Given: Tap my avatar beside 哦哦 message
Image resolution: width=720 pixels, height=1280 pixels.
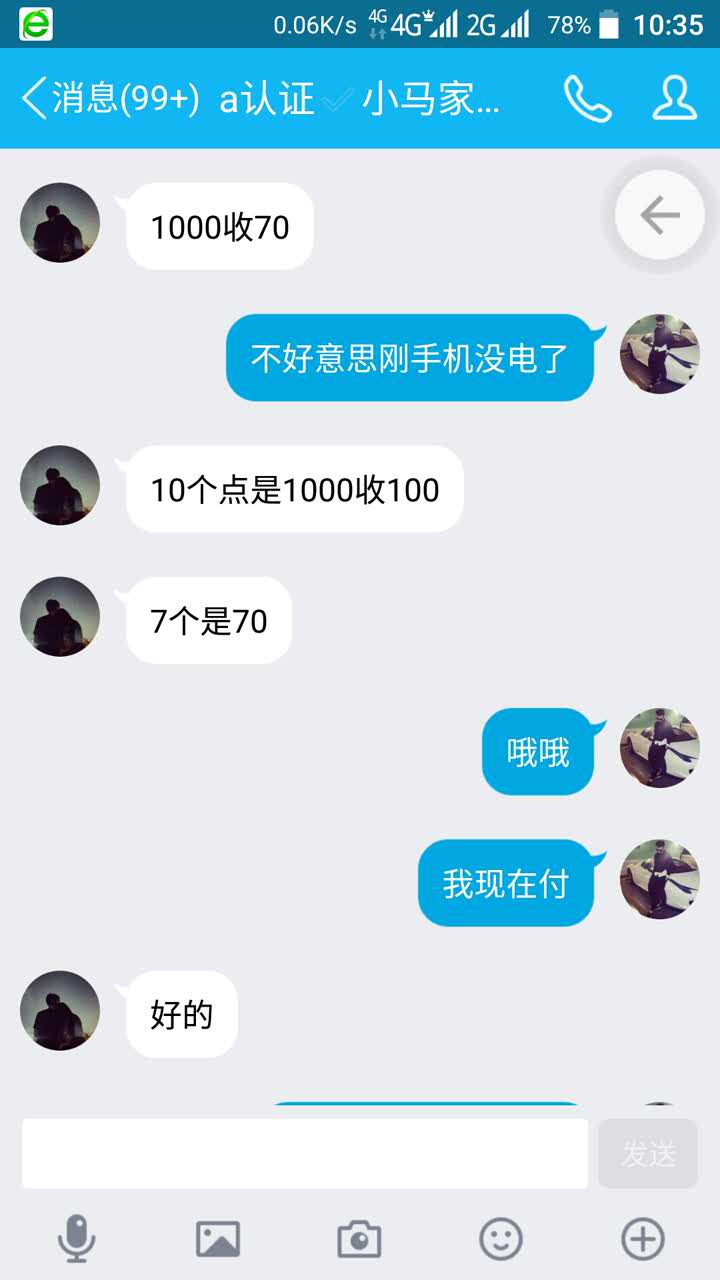Looking at the screenshot, I should click(659, 748).
